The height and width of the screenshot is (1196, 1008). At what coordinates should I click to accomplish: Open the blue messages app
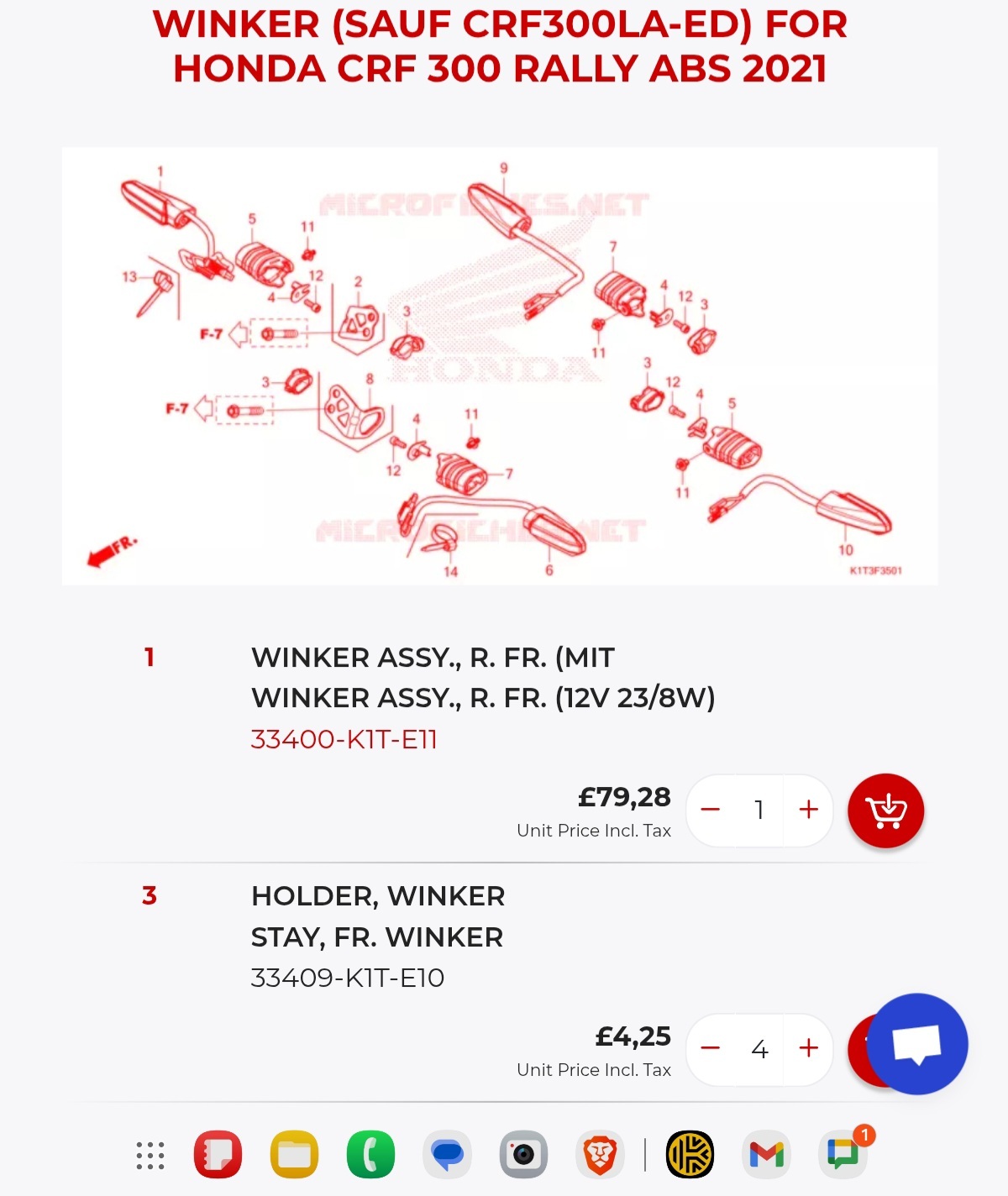pyautogui.click(x=447, y=1155)
